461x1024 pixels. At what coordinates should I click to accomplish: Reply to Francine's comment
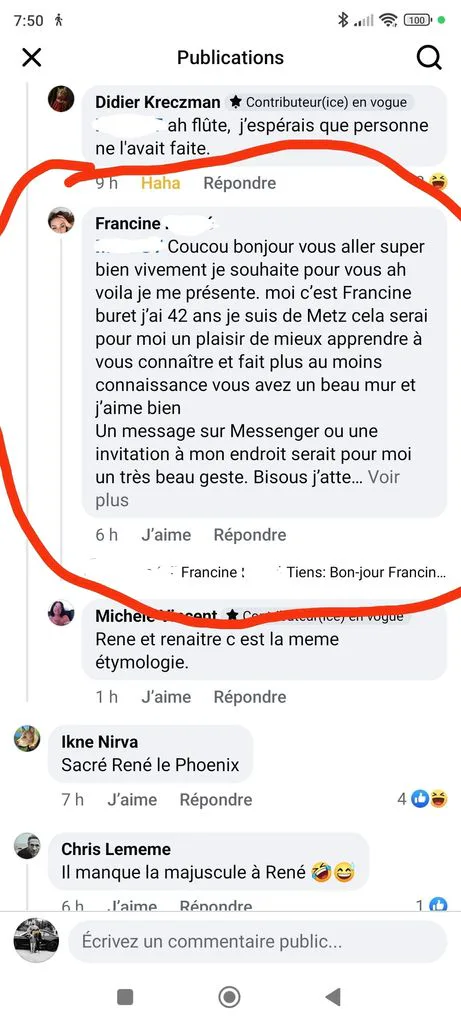249,535
